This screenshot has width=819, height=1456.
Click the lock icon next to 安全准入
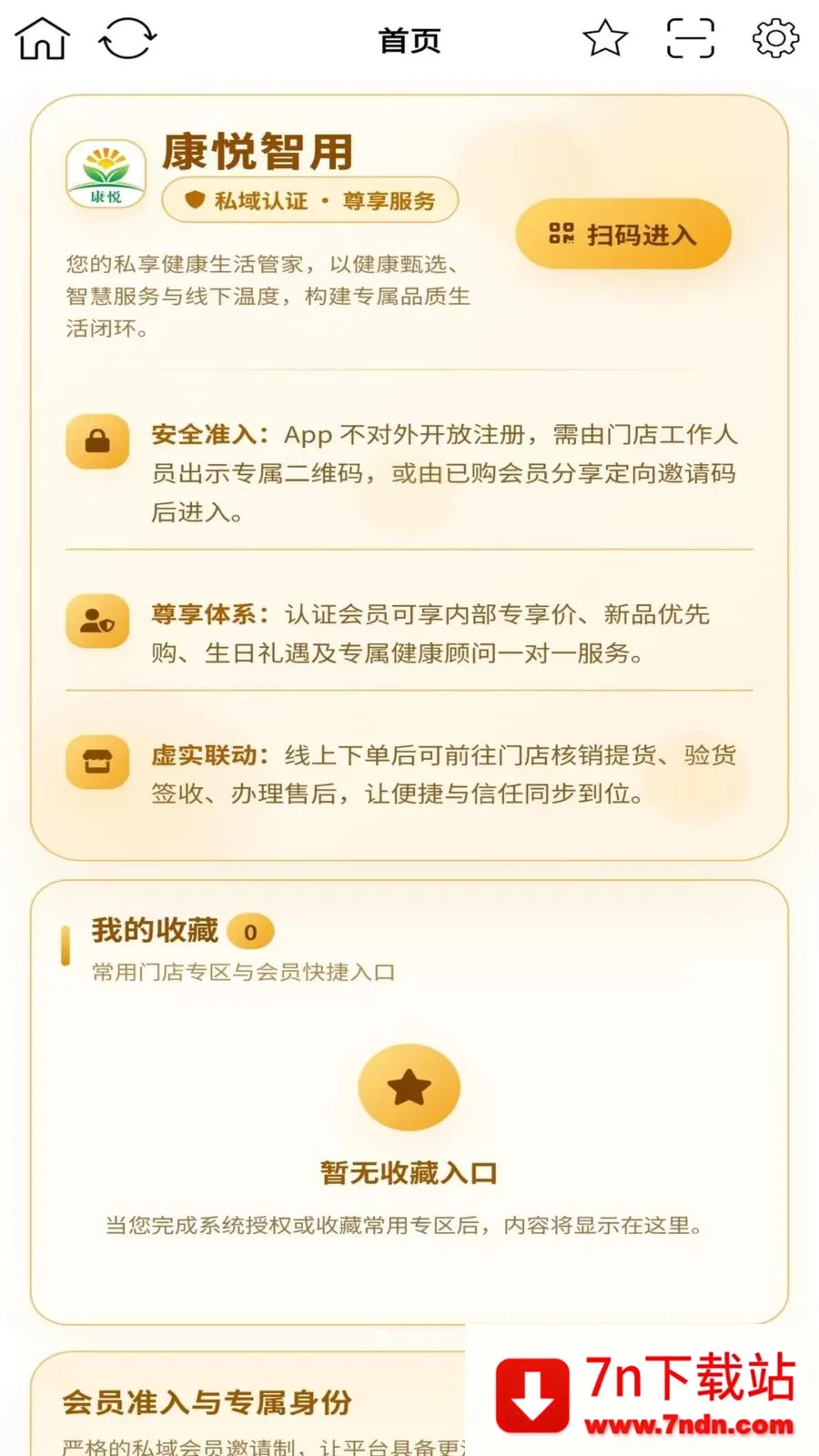point(96,442)
